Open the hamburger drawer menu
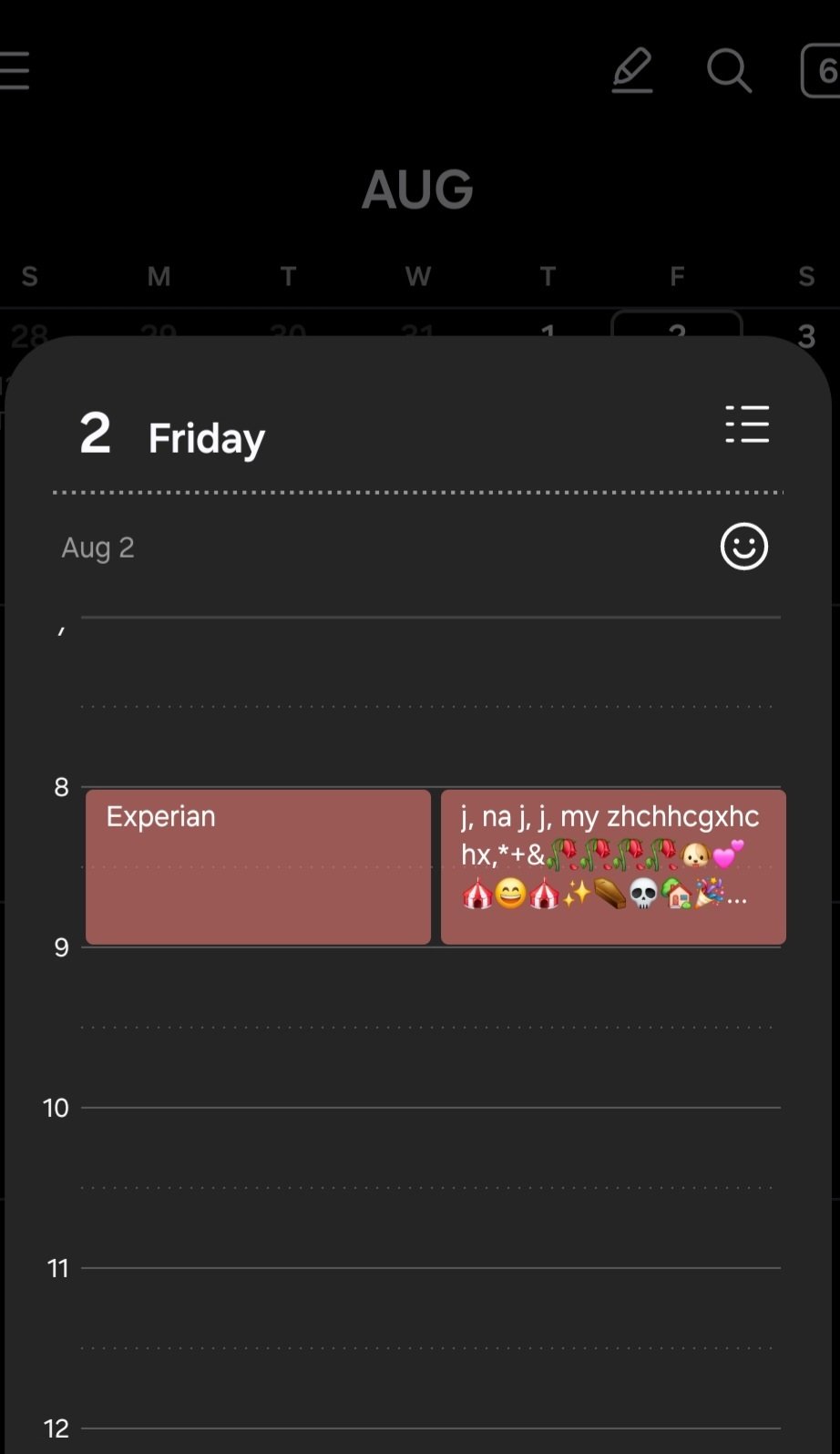 click(14, 70)
